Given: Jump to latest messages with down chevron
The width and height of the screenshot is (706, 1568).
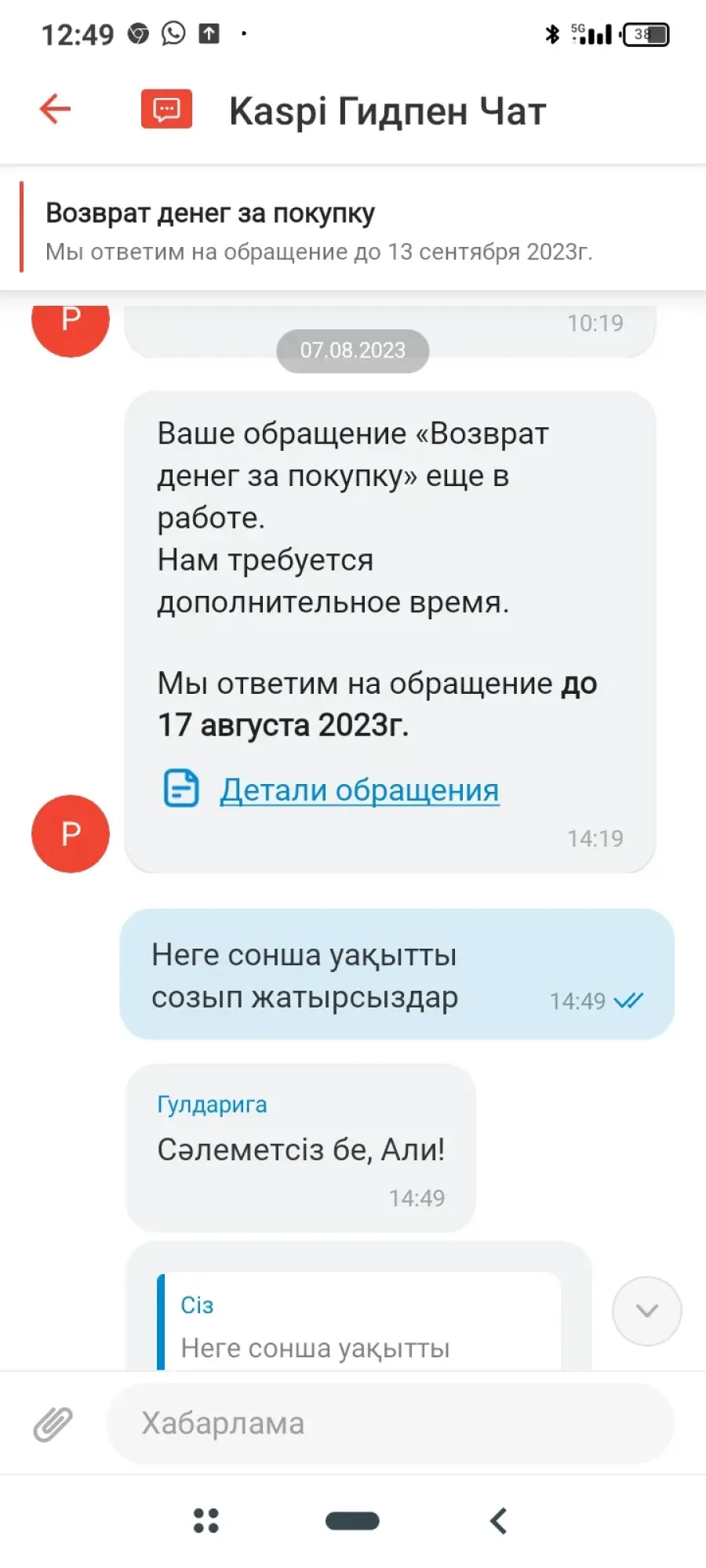Looking at the screenshot, I should point(646,1311).
